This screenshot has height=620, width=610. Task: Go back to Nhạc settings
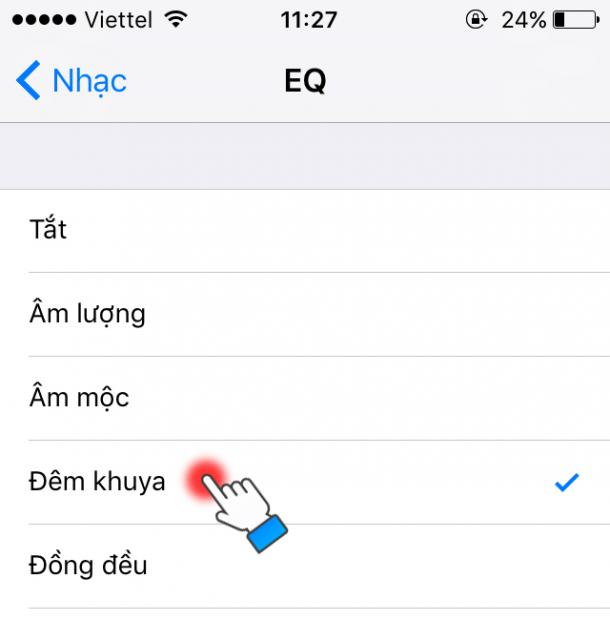click(x=72, y=81)
